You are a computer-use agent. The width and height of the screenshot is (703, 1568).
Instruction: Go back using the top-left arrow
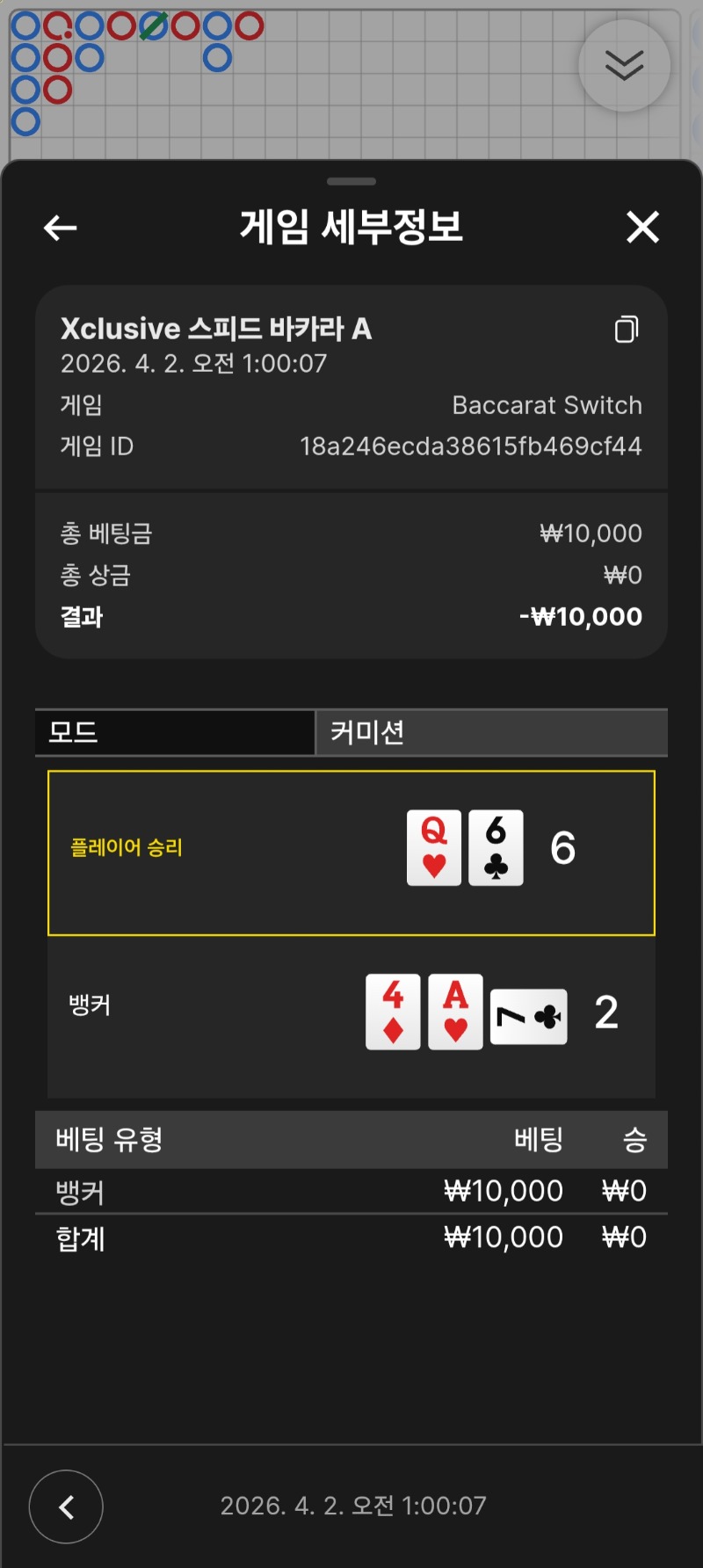pos(61,229)
